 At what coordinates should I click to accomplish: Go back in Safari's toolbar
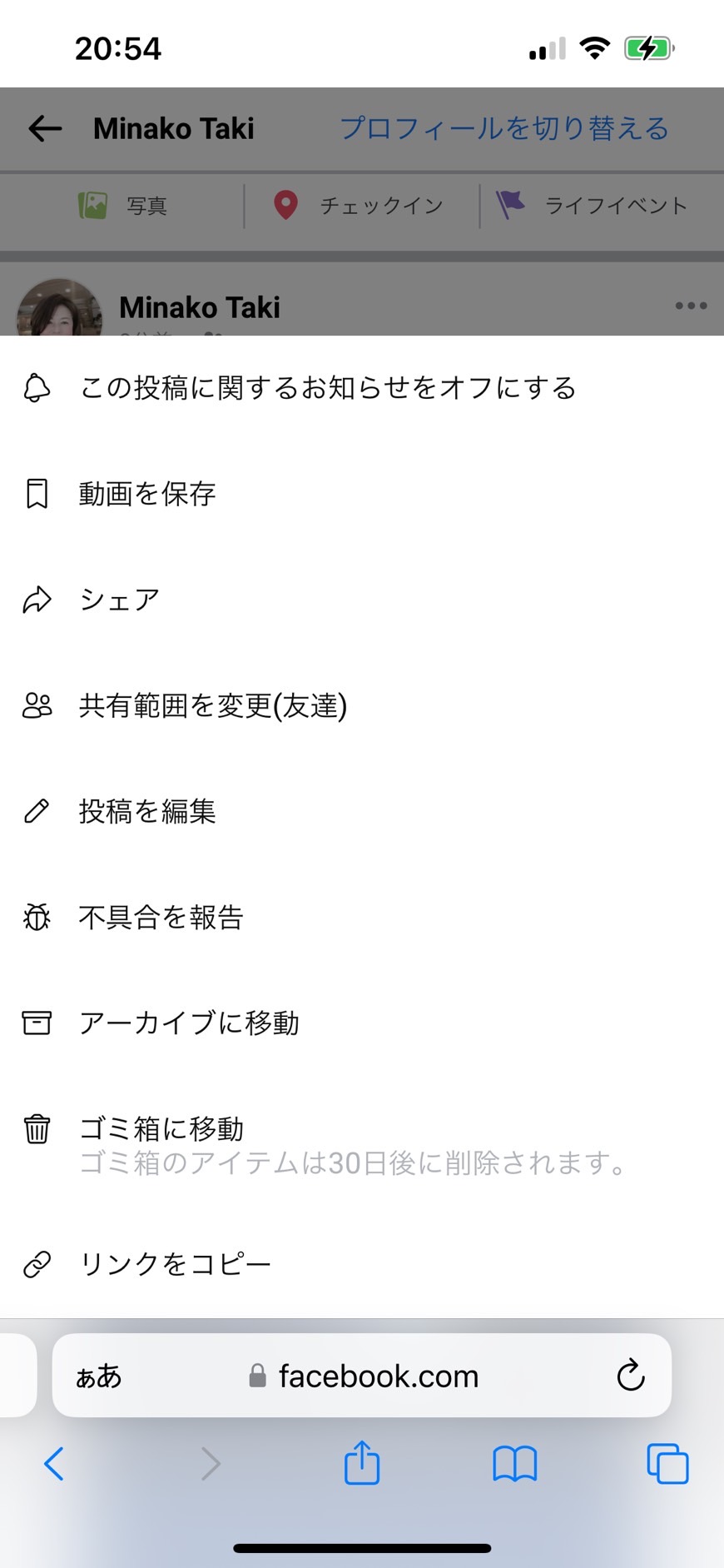(54, 1463)
